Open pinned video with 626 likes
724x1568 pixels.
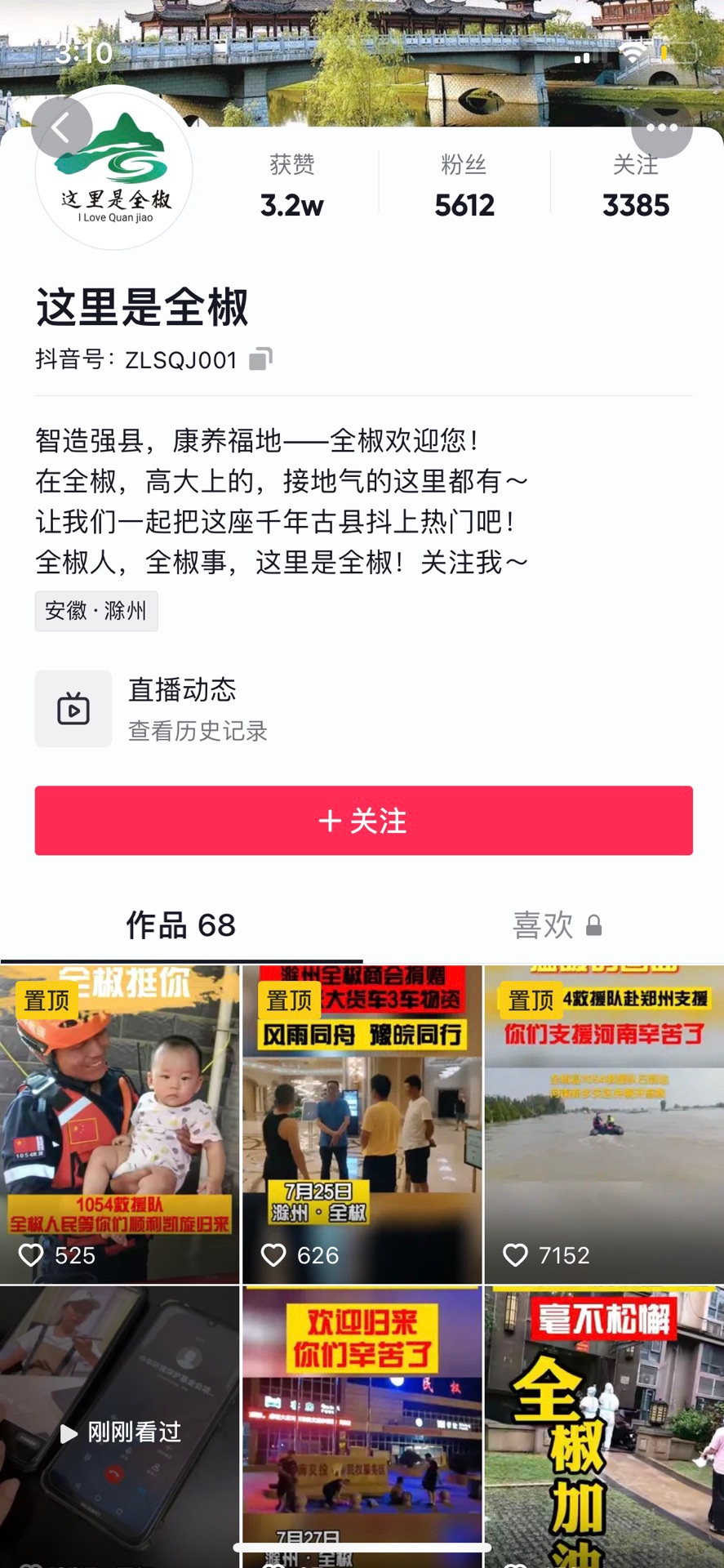(362, 1124)
